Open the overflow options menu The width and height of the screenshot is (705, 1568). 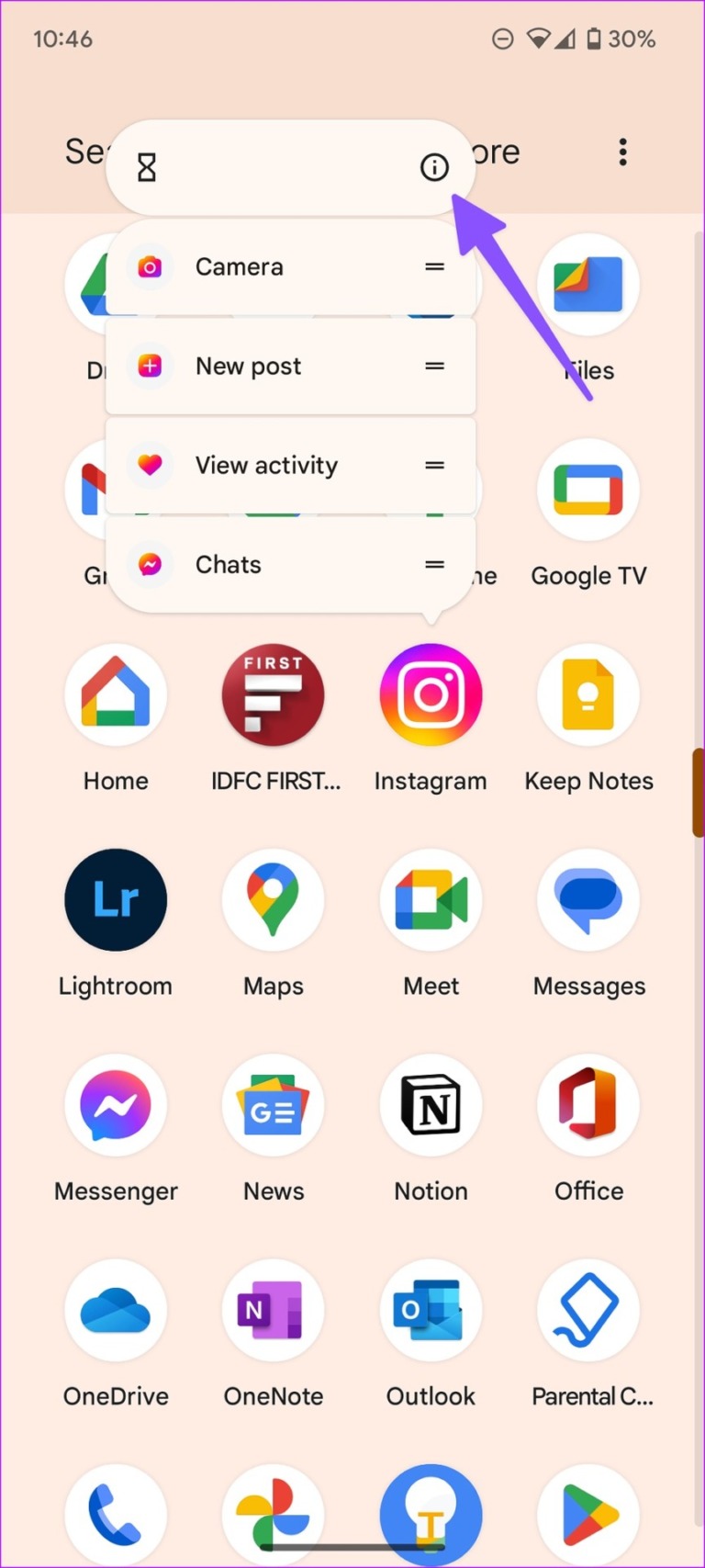[622, 152]
